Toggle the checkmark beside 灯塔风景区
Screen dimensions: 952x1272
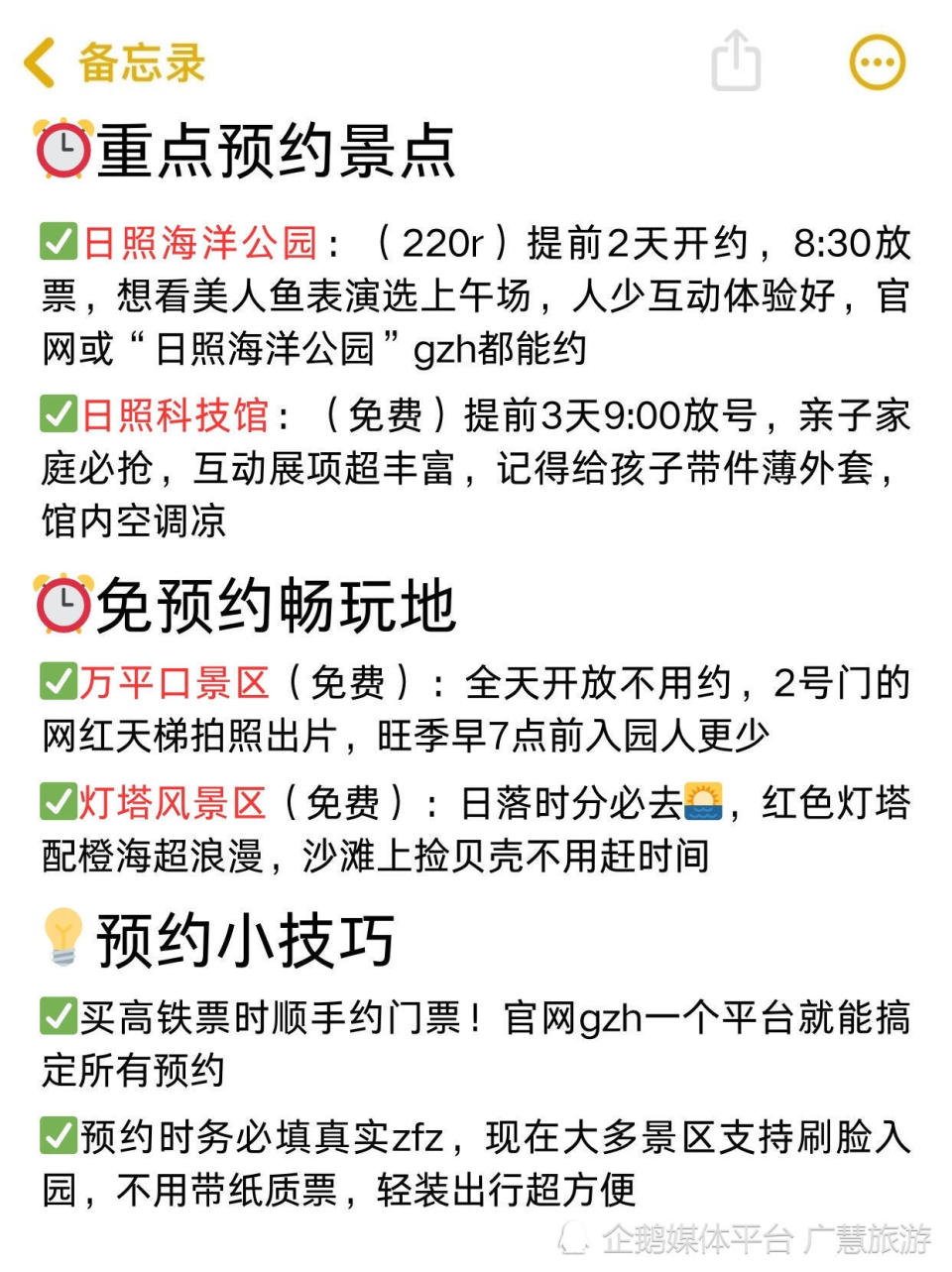59,803
